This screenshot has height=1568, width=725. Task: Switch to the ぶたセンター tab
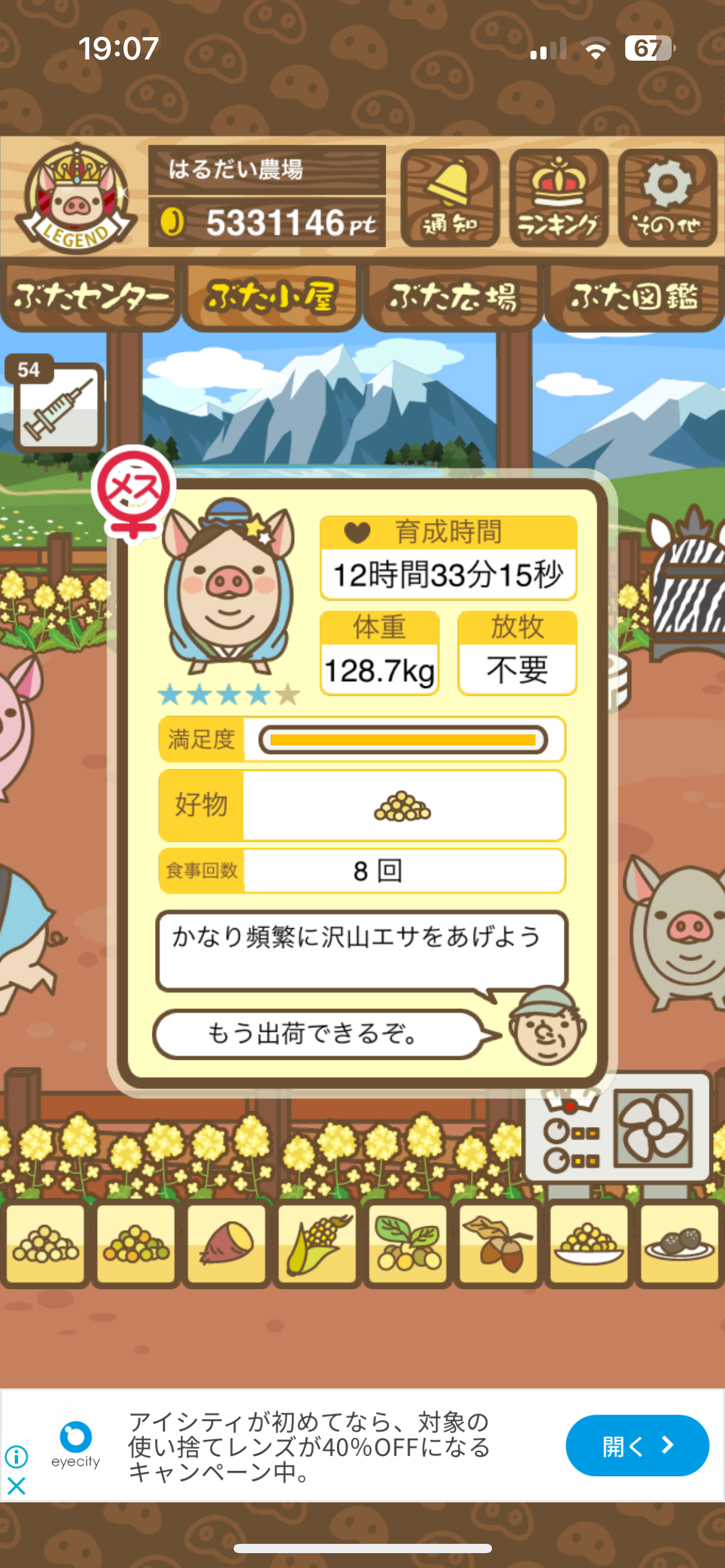click(x=91, y=298)
